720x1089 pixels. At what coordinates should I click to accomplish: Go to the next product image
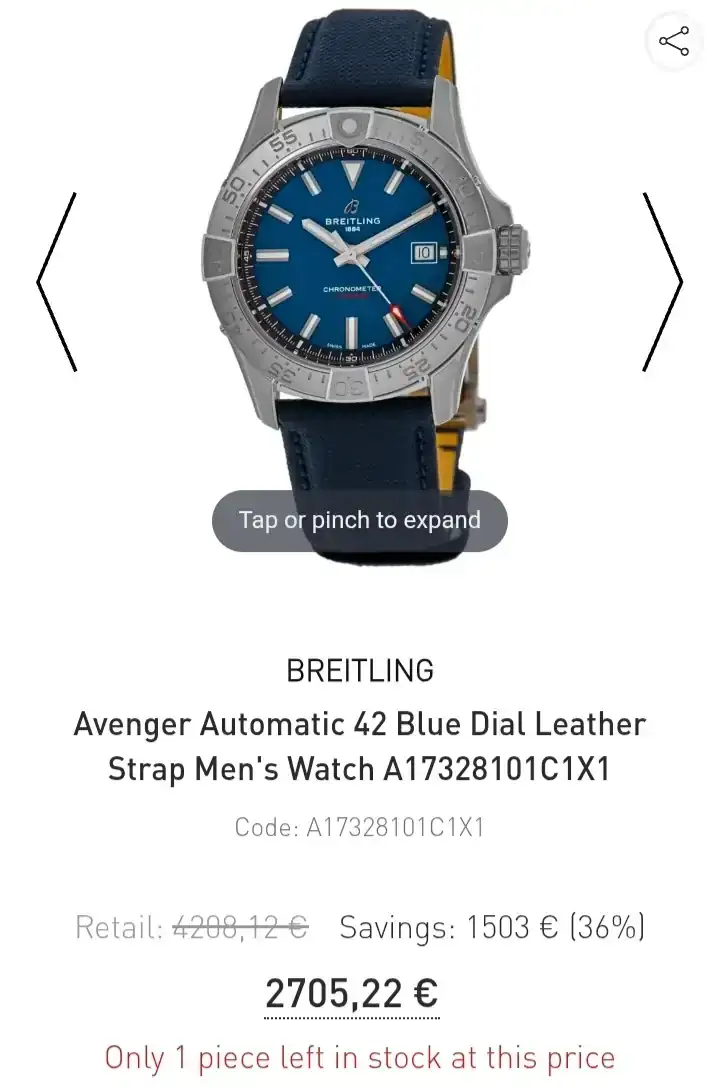click(x=661, y=283)
